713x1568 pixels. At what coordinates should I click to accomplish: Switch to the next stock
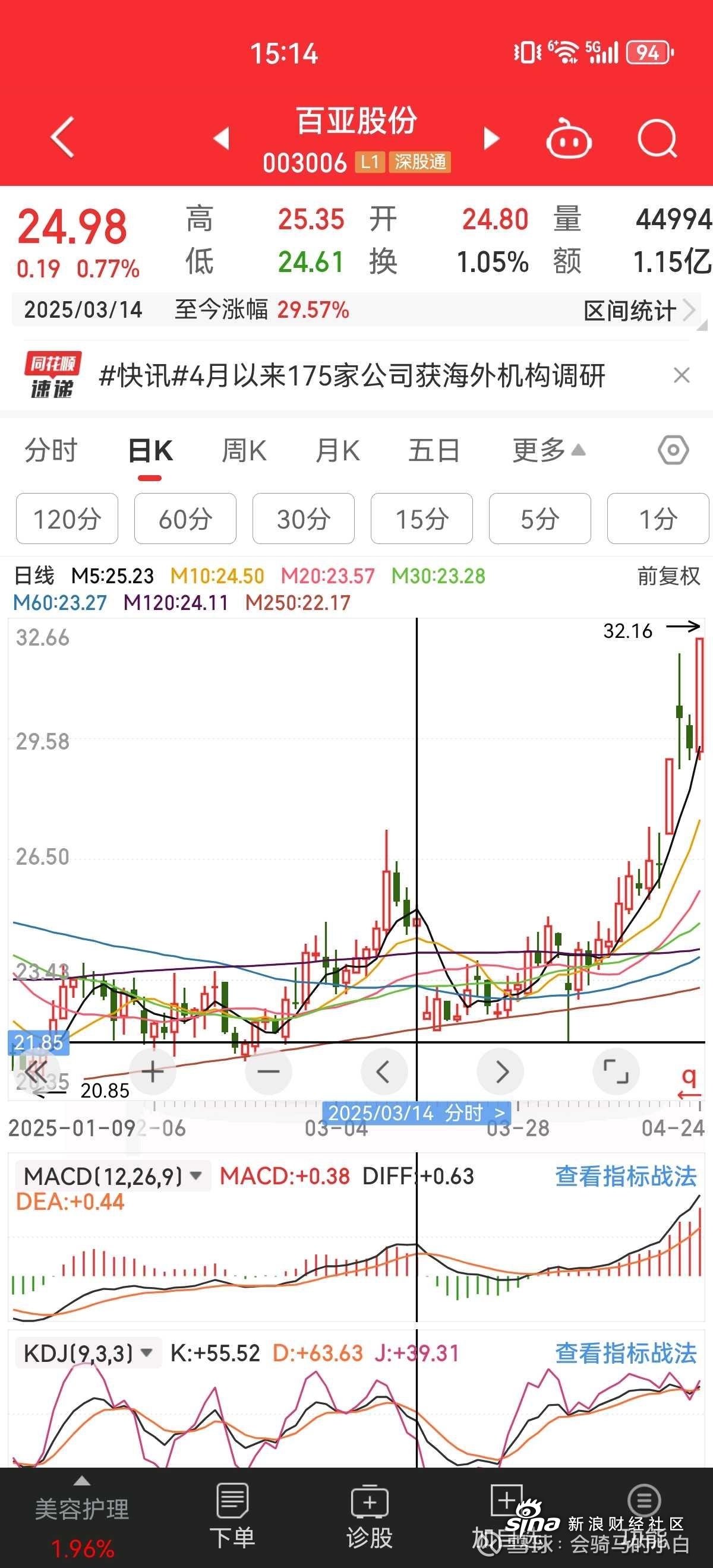pyautogui.click(x=491, y=138)
